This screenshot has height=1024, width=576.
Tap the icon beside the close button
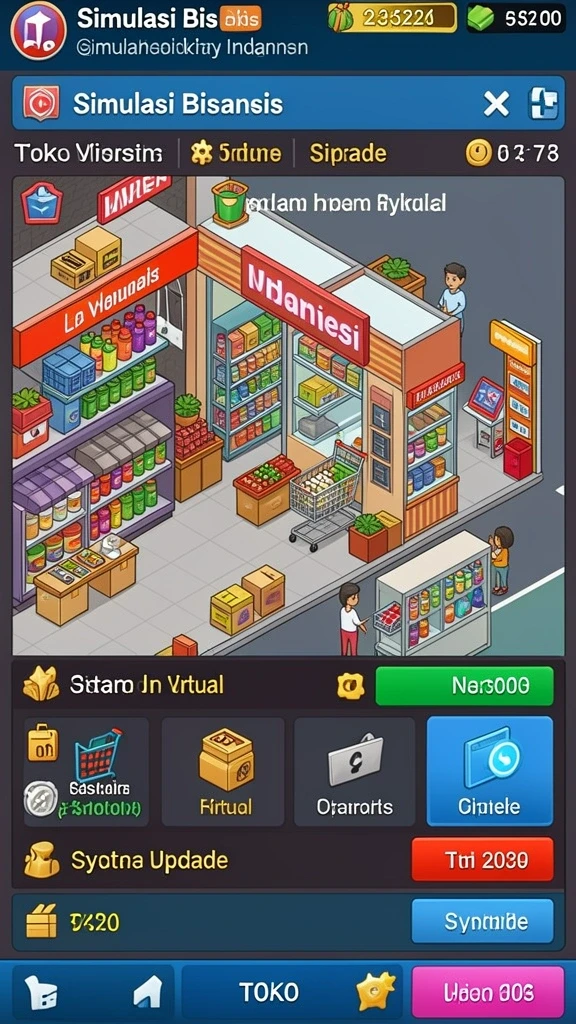coord(543,104)
